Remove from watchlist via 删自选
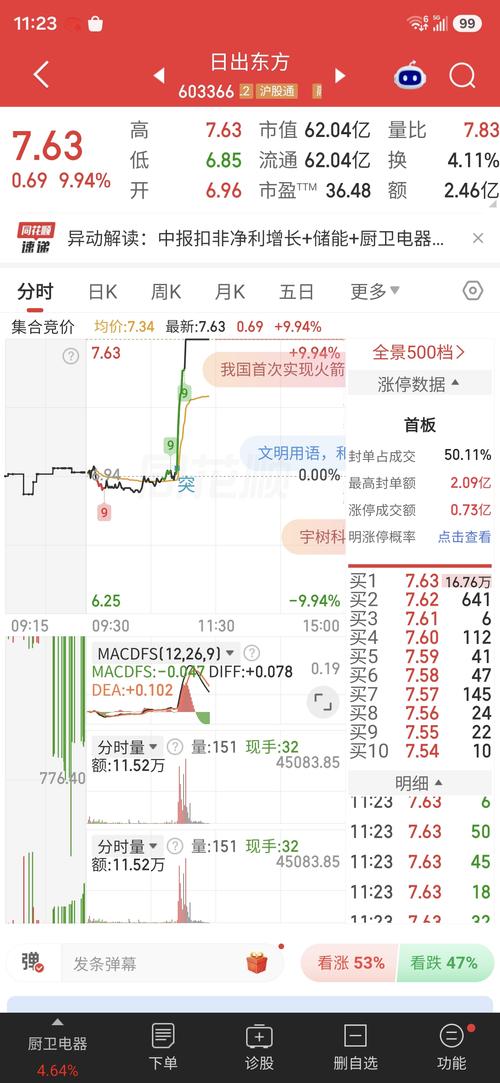This screenshot has height=1083, width=500. (355, 1046)
